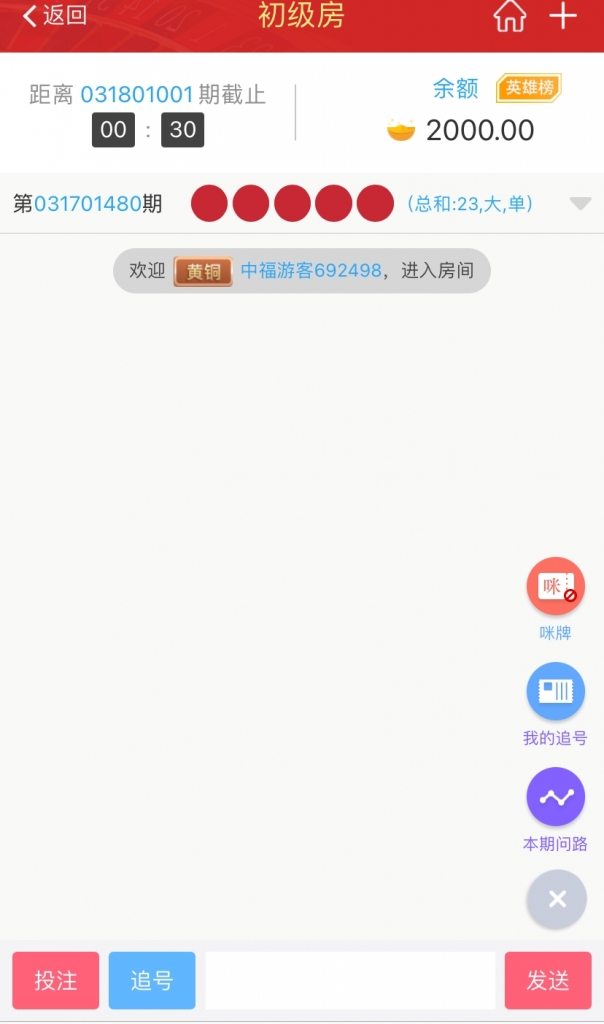
Task: Open the home icon in the header
Action: click(510, 16)
